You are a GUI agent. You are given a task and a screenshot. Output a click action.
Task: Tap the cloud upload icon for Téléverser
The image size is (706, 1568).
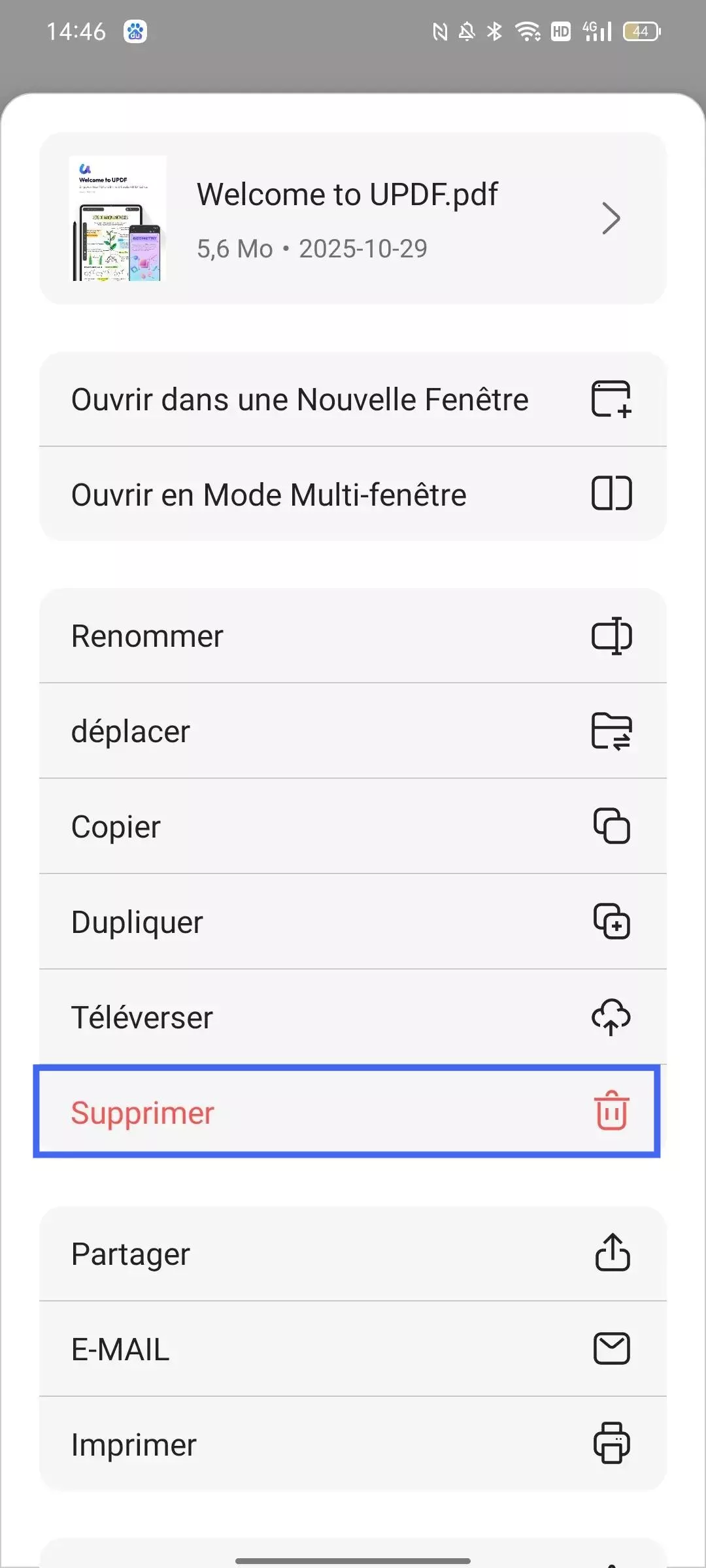[612, 1017]
